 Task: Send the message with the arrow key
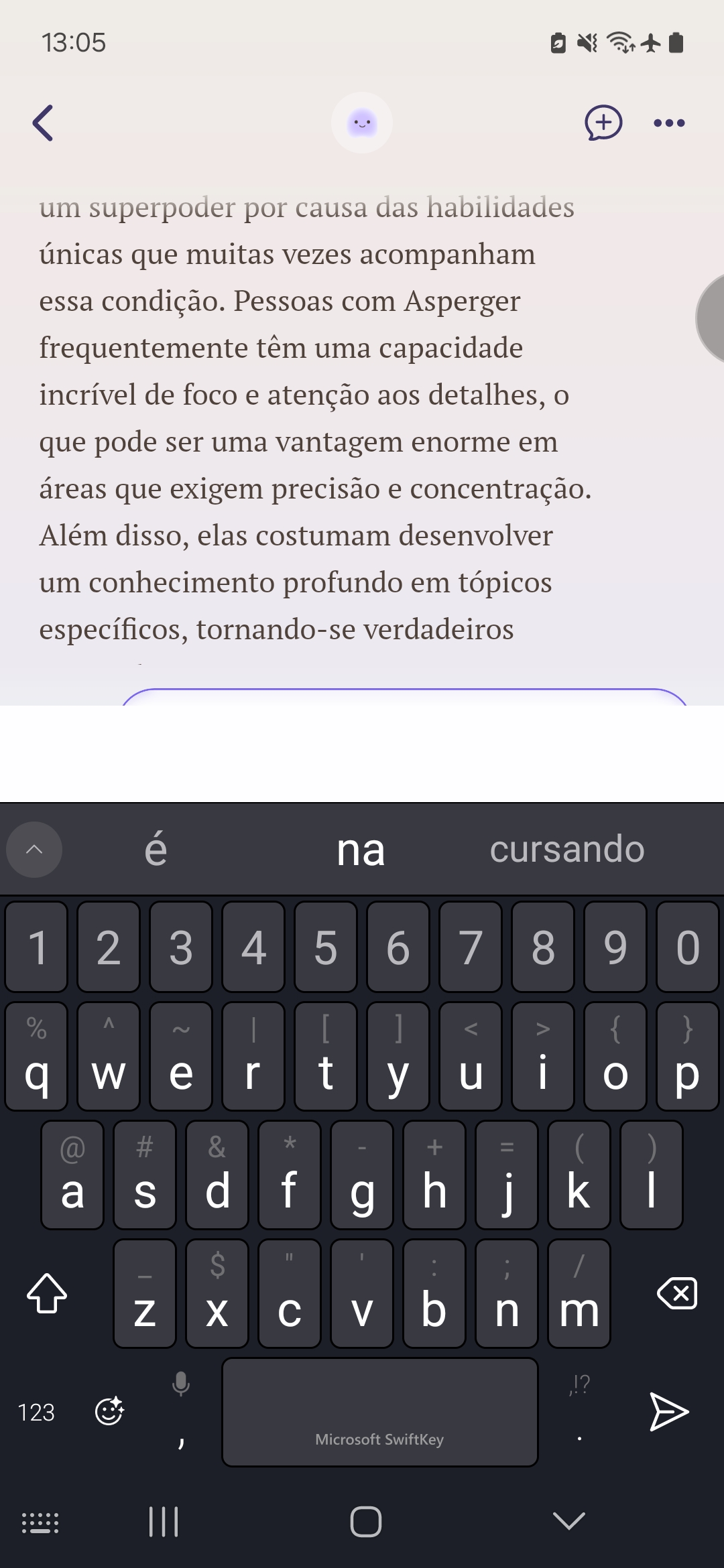[669, 1411]
